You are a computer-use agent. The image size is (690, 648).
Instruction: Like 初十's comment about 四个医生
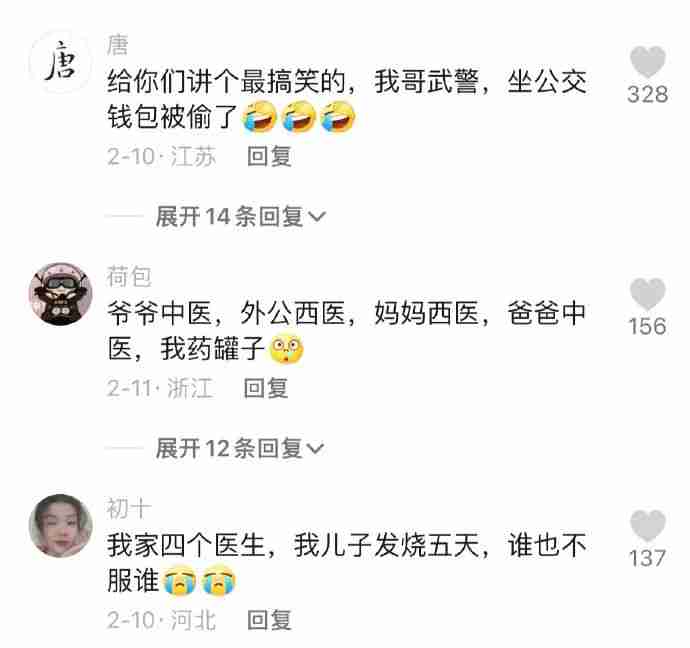click(x=647, y=526)
